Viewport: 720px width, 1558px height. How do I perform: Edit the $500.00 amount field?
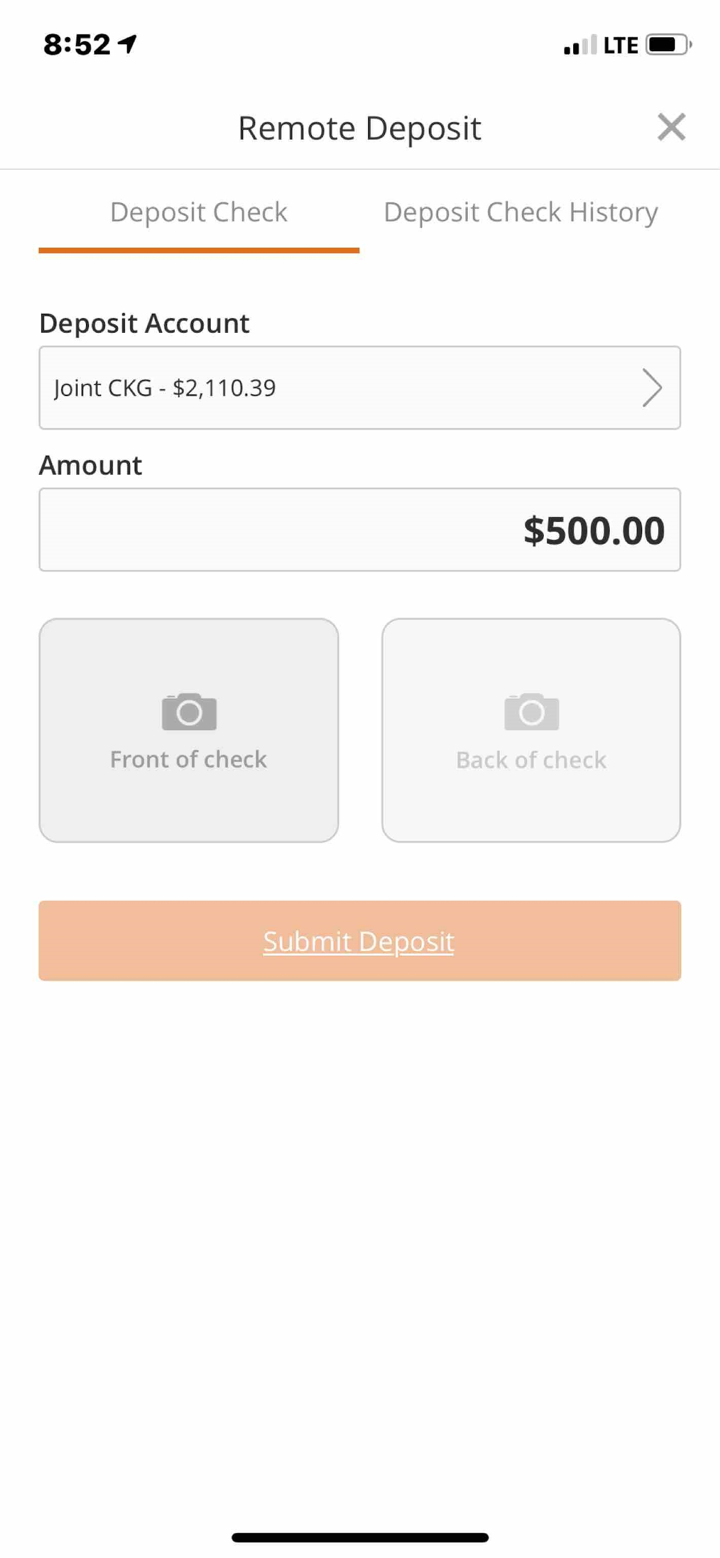pyautogui.click(x=593, y=530)
